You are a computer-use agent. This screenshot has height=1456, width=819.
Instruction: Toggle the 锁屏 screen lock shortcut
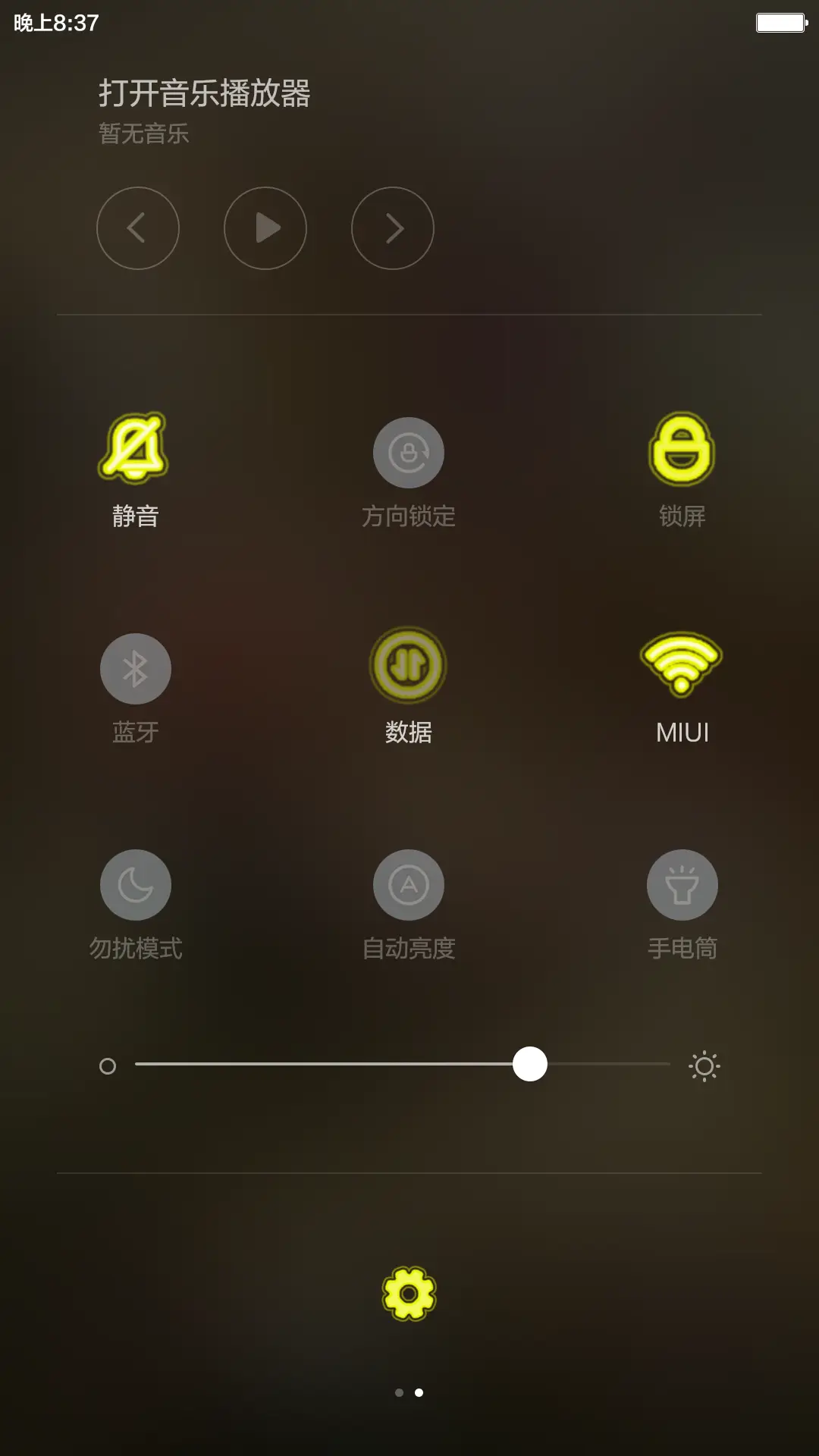tap(682, 452)
